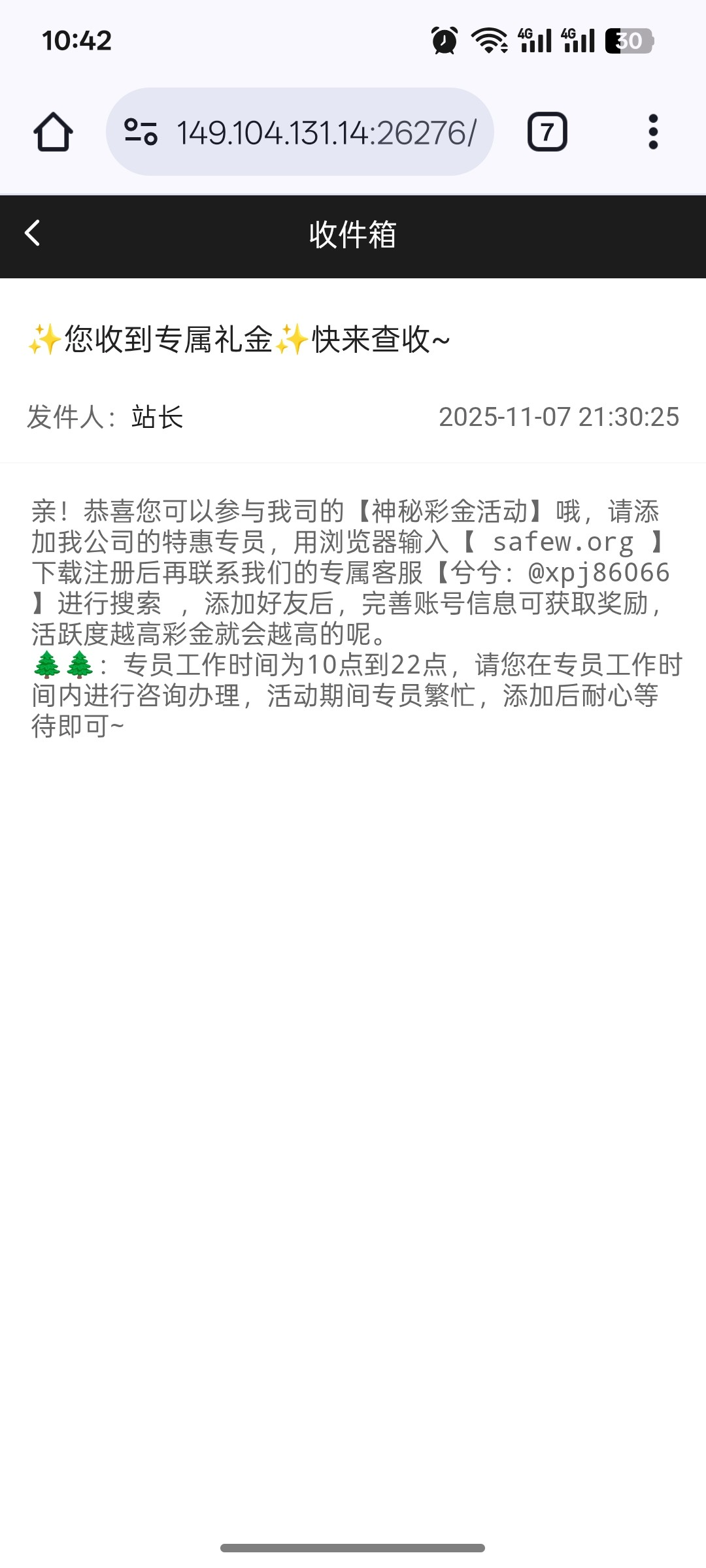Screen dimensions: 706x1568
Task: Open the browser home page
Action: pos(53,132)
